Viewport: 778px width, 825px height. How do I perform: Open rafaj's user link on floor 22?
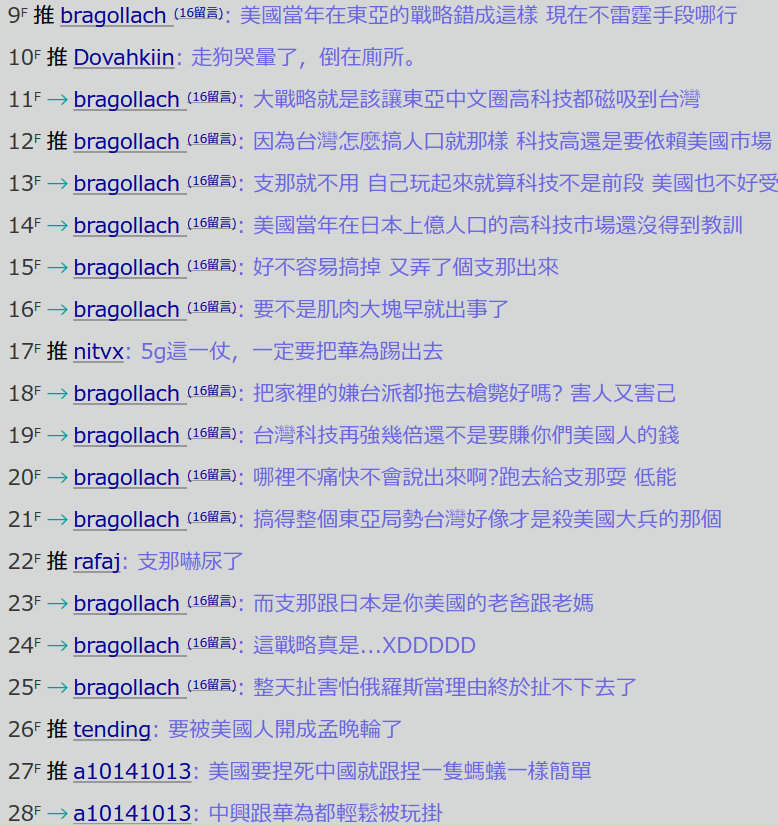[x=97, y=562]
